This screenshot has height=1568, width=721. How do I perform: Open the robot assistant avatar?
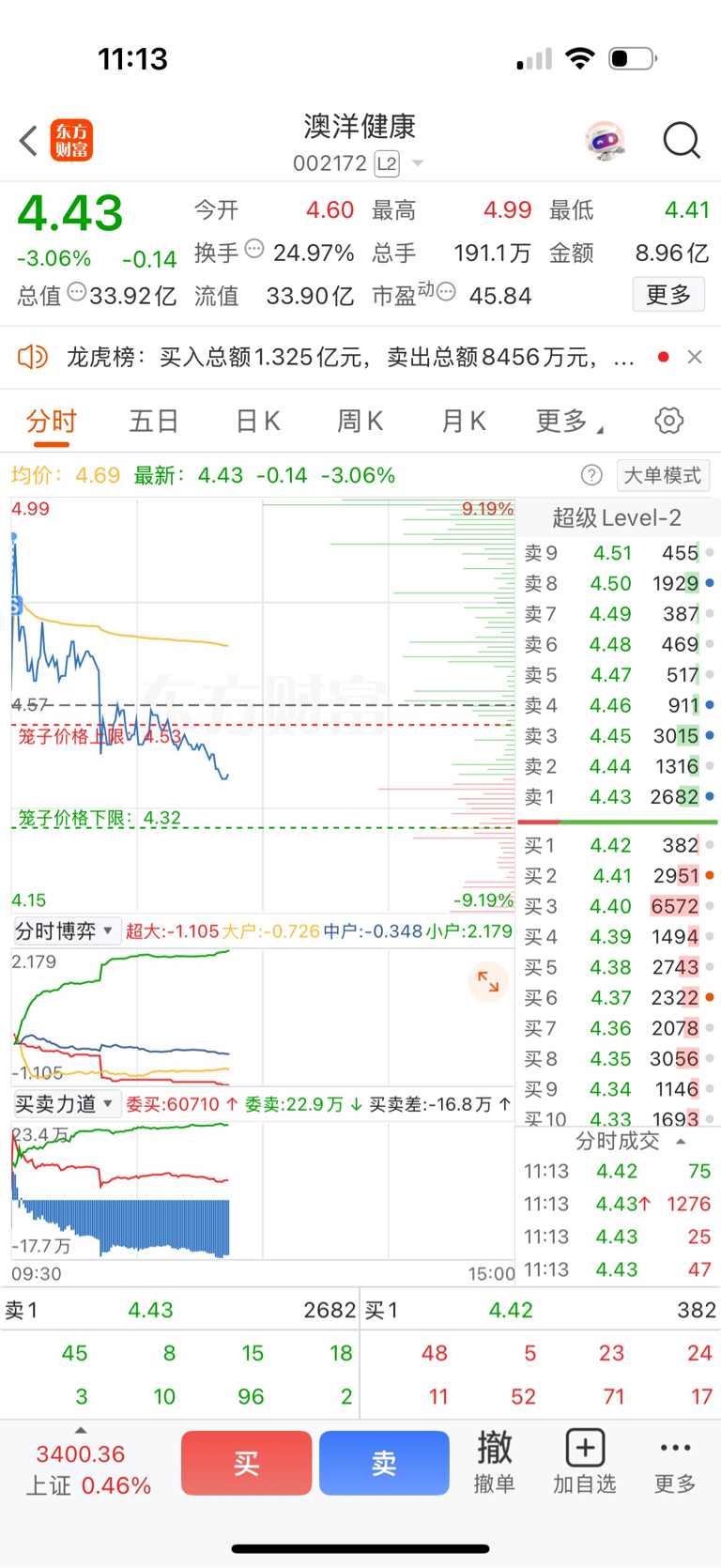[605, 141]
